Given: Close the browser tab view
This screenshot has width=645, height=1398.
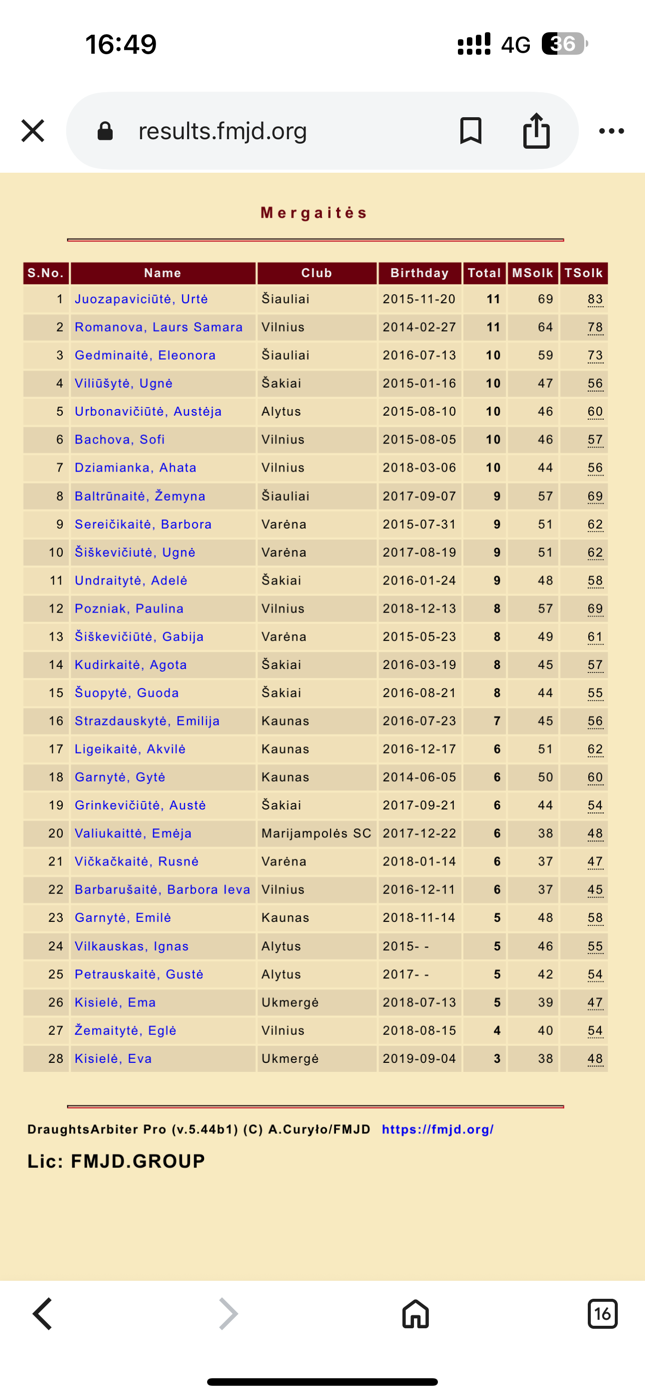Looking at the screenshot, I should coord(33,131).
